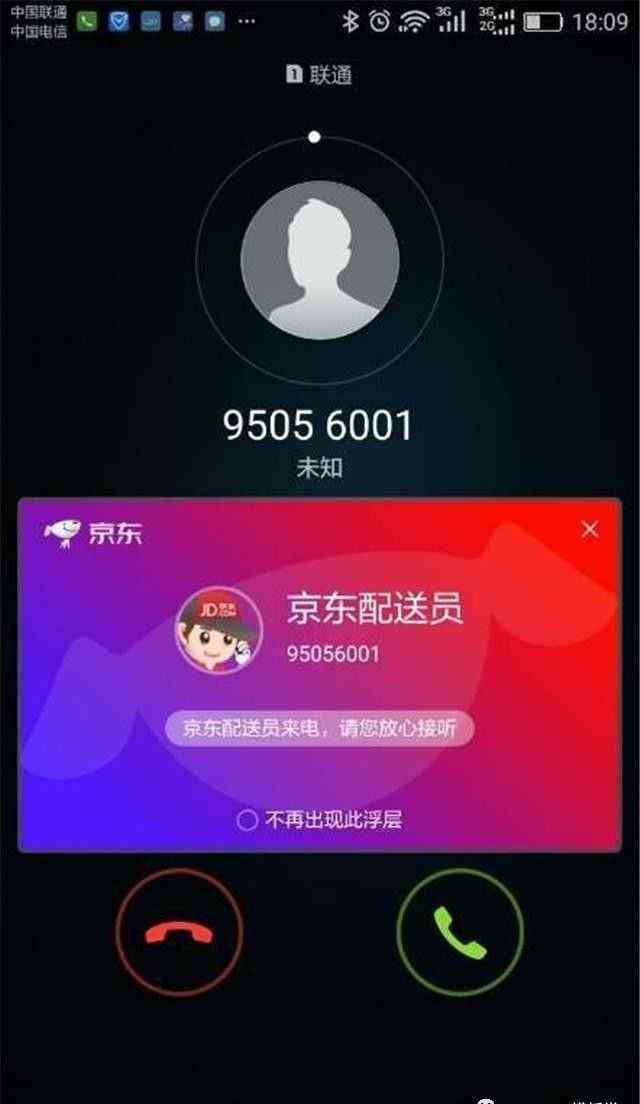This screenshot has width=640, height=1104.
Task: Close the JD delivery overlay card
Action: (590, 529)
